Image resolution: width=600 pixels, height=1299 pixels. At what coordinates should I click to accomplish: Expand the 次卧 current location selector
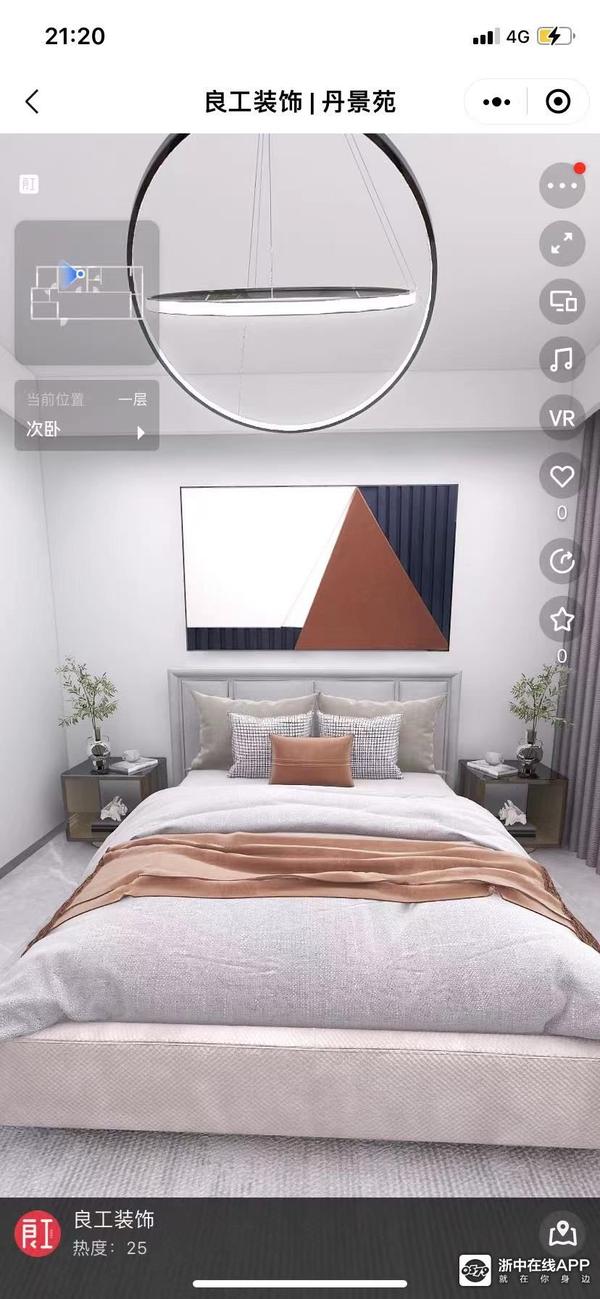click(86, 431)
